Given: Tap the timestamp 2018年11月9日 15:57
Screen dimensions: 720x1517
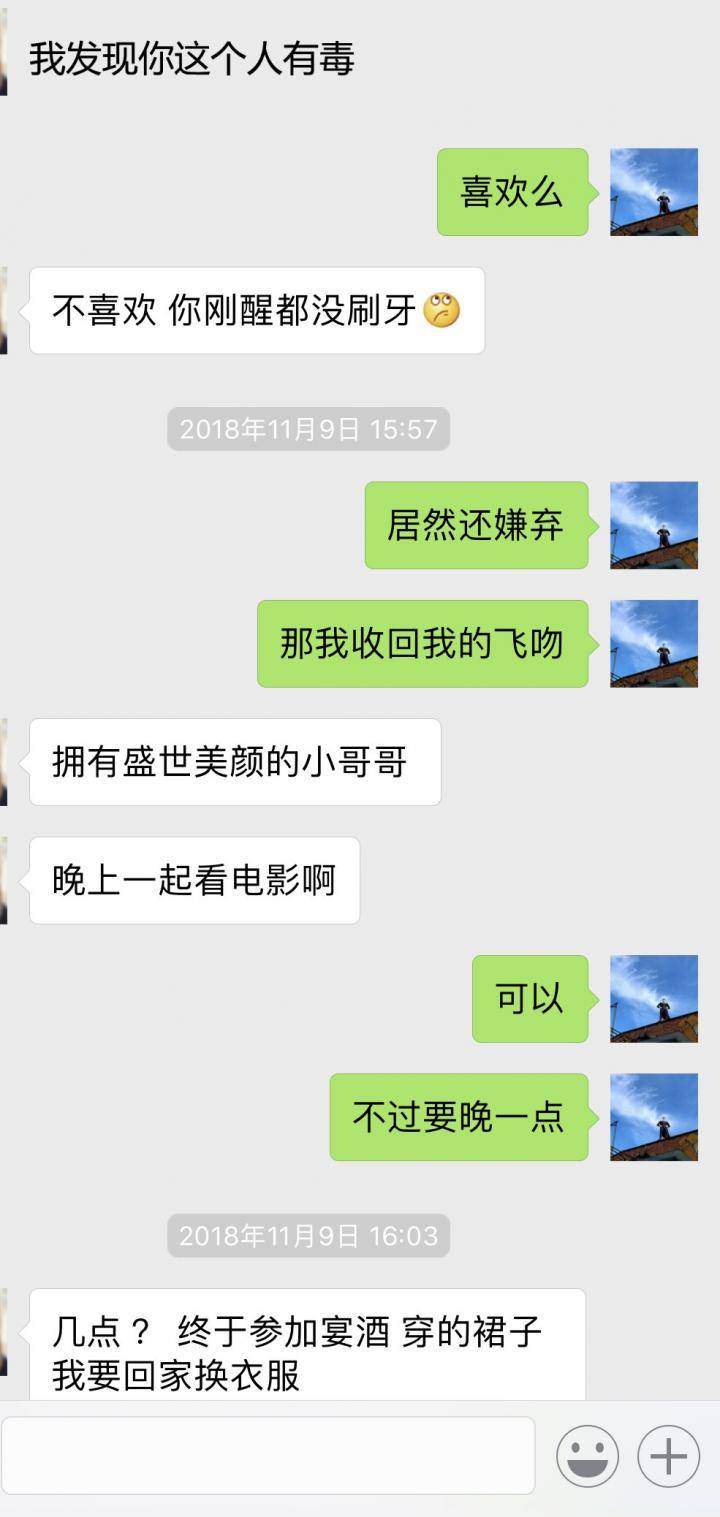Looking at the screenshot, I should click(308, 429).
